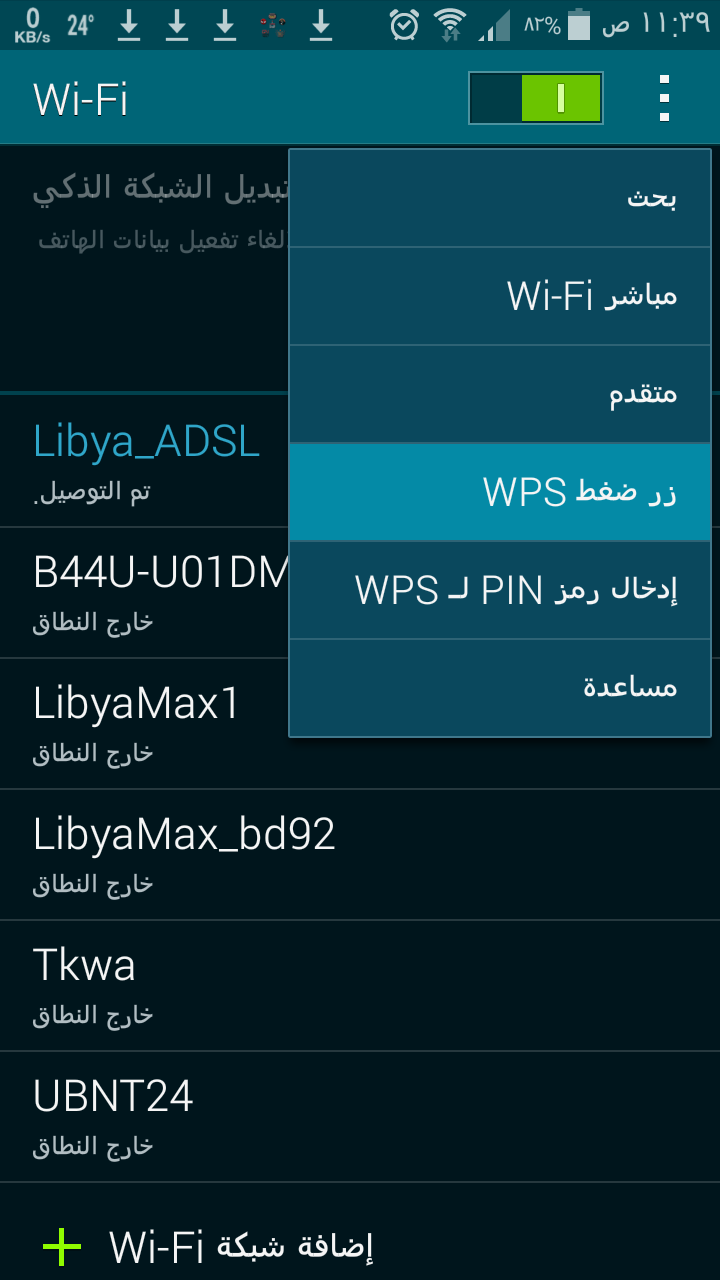
Task: Open the UBNT24 network entry
Action: point(360,1117)
